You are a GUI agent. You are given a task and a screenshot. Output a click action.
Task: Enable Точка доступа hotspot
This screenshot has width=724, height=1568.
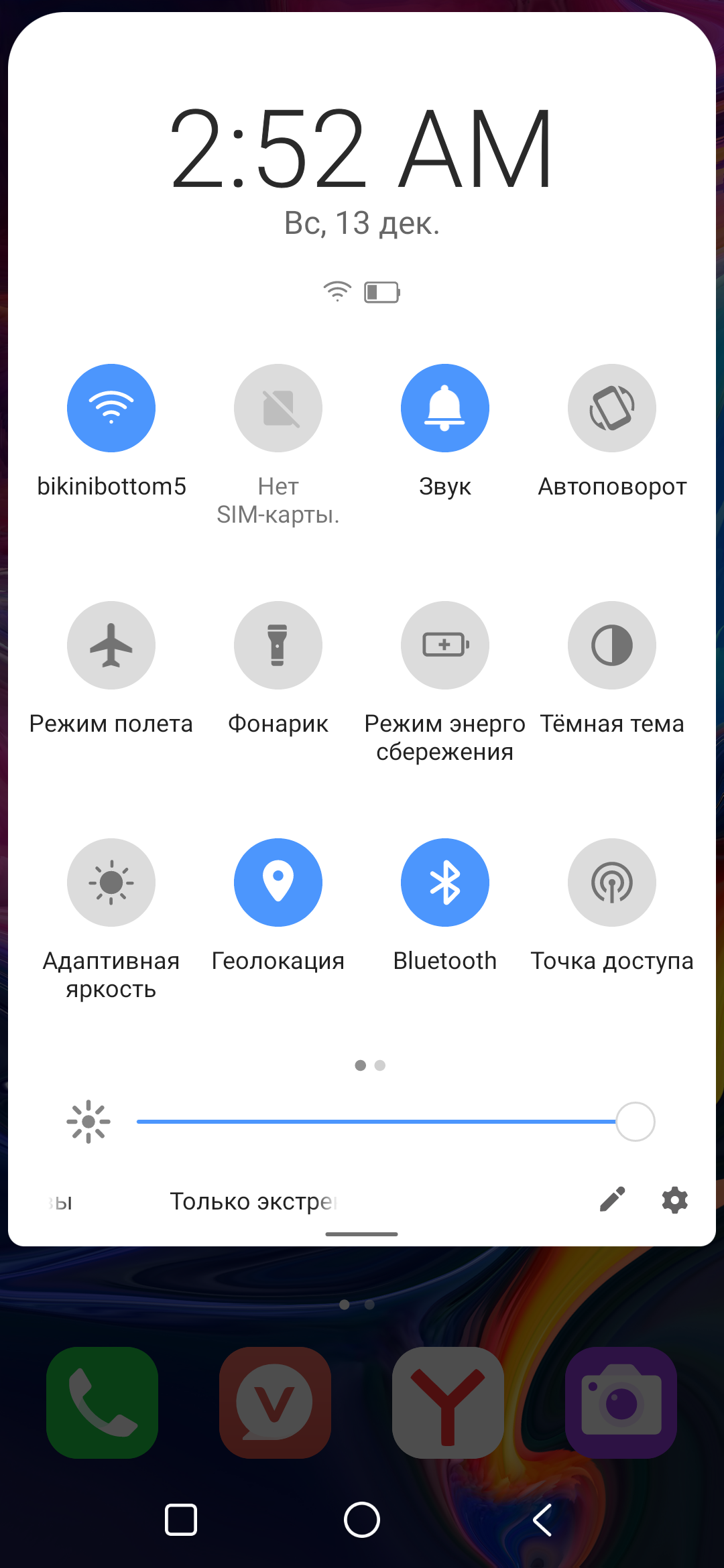[612, 883]
